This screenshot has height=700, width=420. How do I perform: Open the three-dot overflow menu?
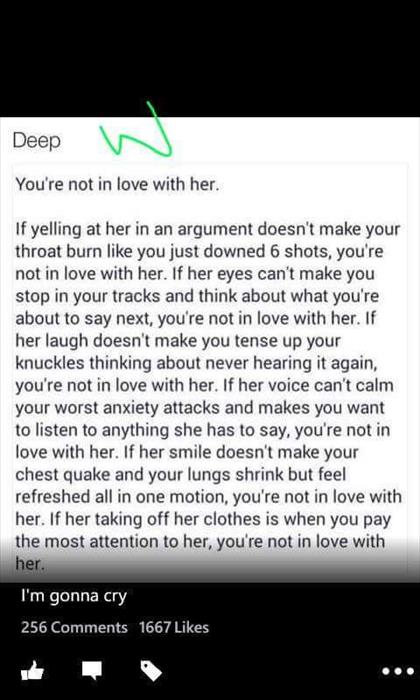(x=398, y=671)
